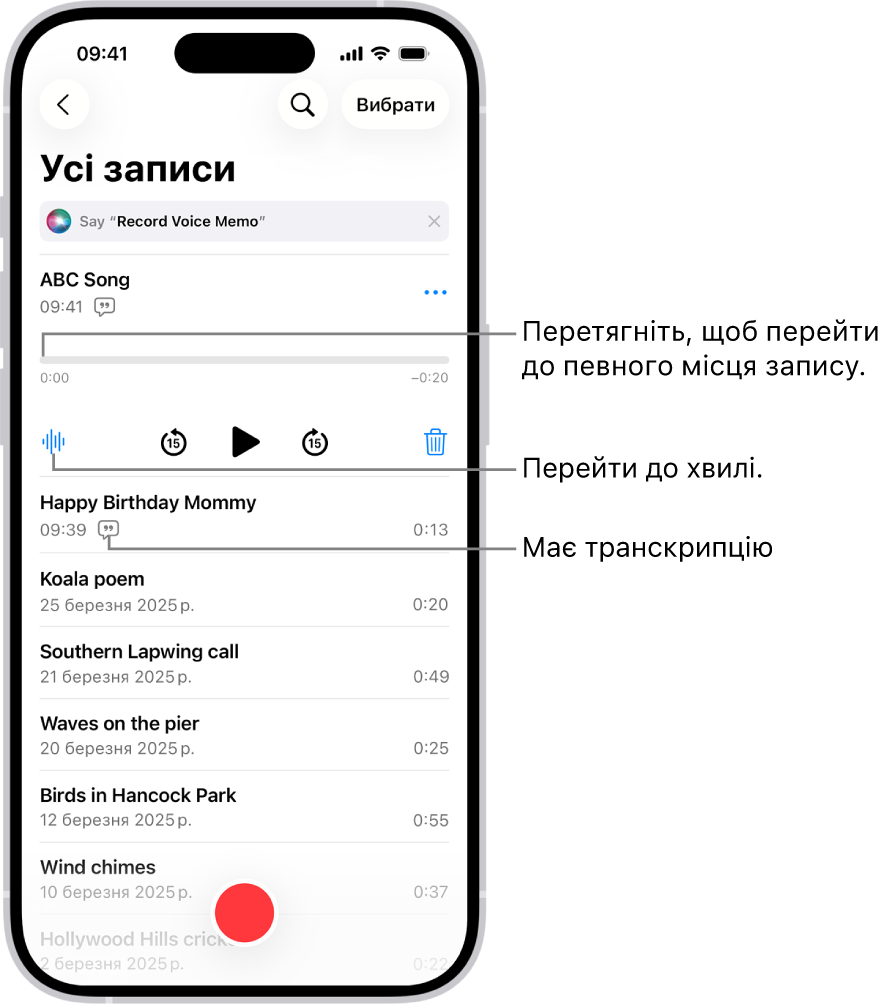The image size is (896, 1008).
Task: Skip forward 15 seconds
Action: pos(315,441)
